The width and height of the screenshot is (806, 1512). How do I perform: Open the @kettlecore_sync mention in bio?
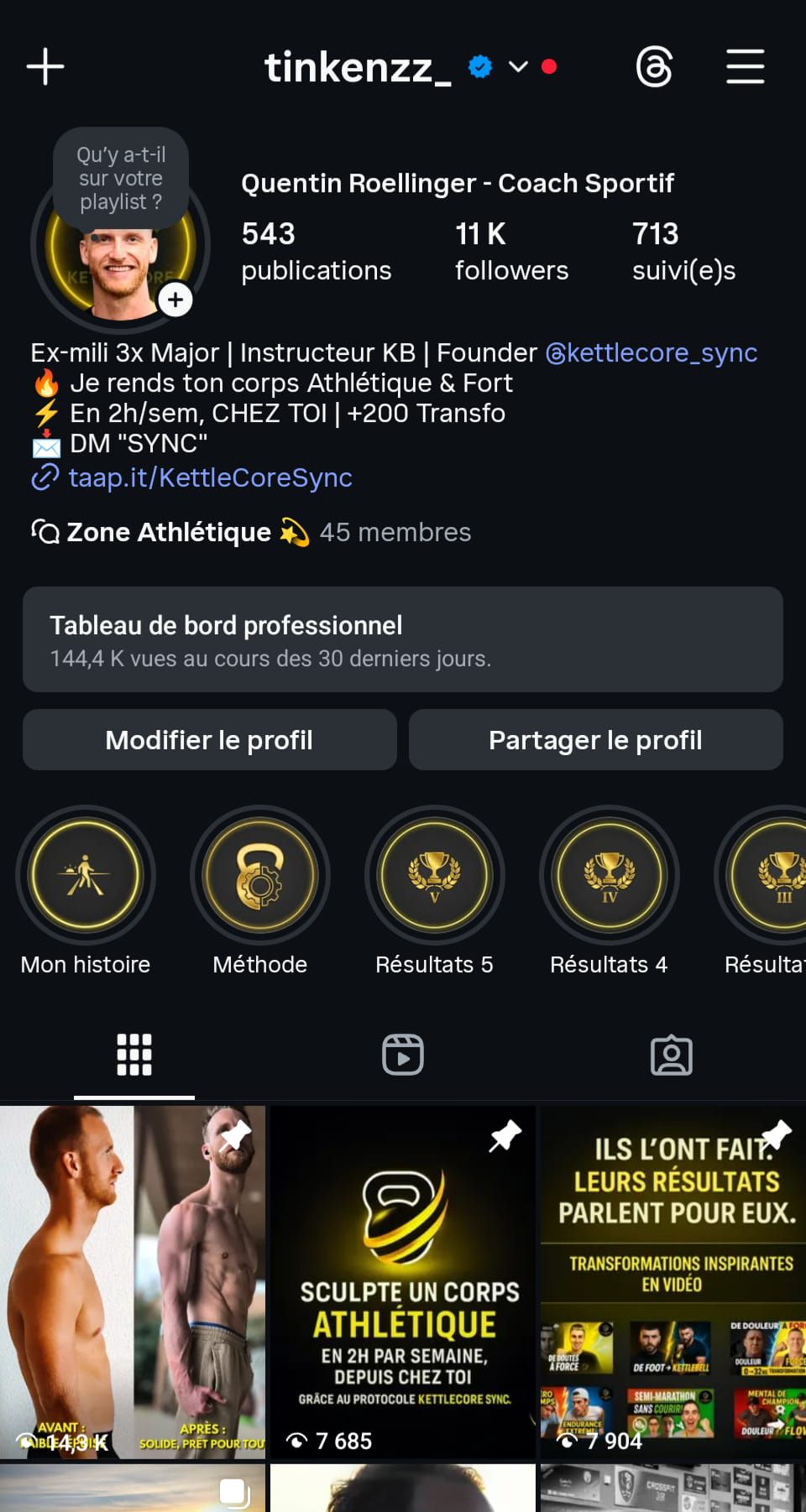pyautogui.click(x=653, y=352)
